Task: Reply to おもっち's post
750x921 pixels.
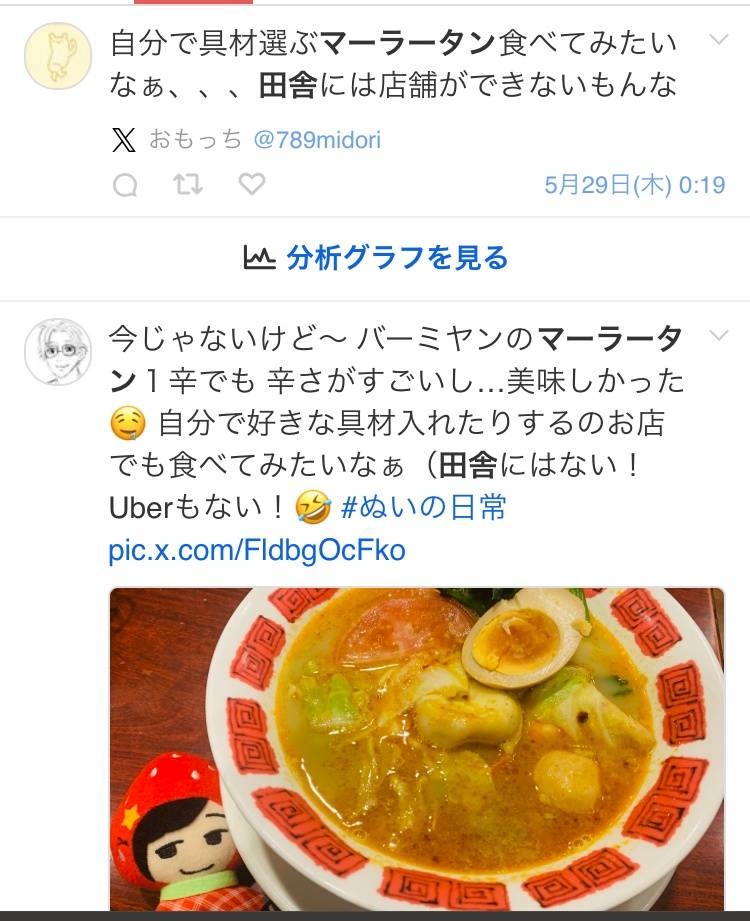Action: (x=125, y=185)
